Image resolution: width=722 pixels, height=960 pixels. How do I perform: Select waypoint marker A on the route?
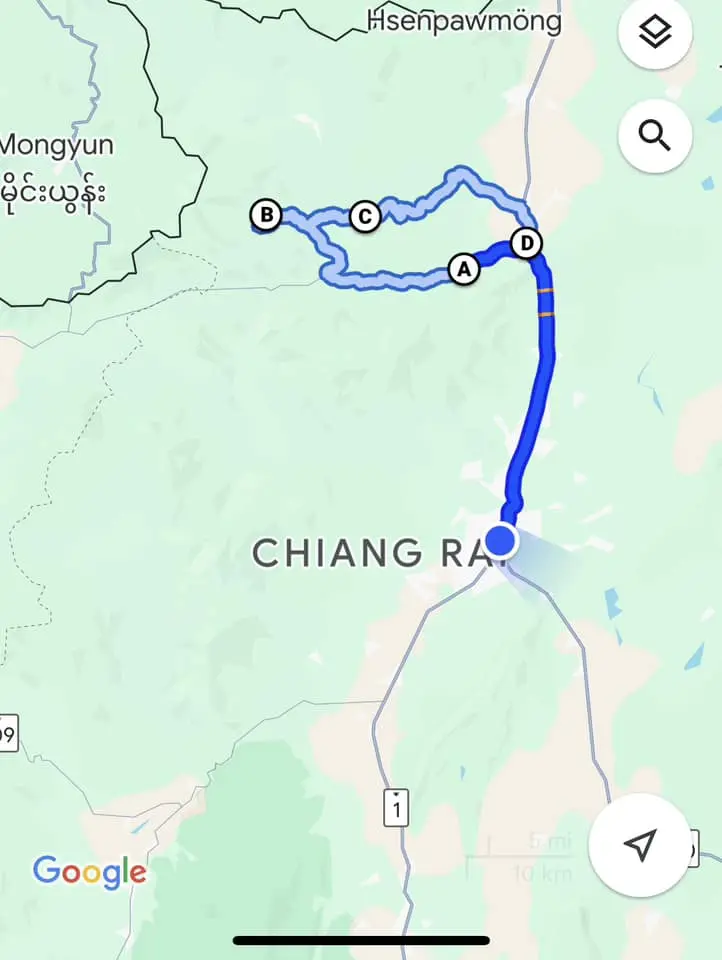[x=462, y=268]
